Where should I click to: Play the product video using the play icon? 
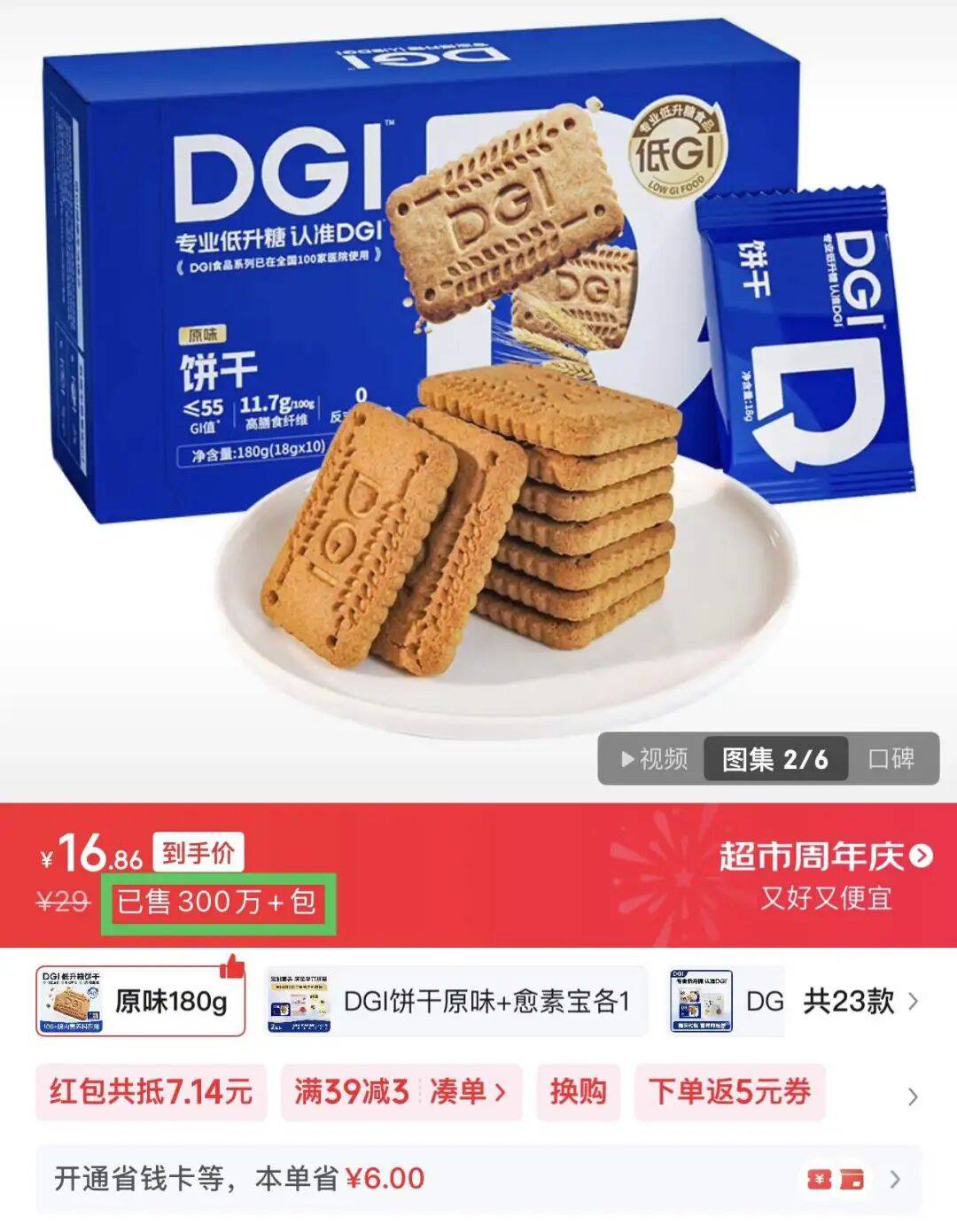[x=626, y=758]
